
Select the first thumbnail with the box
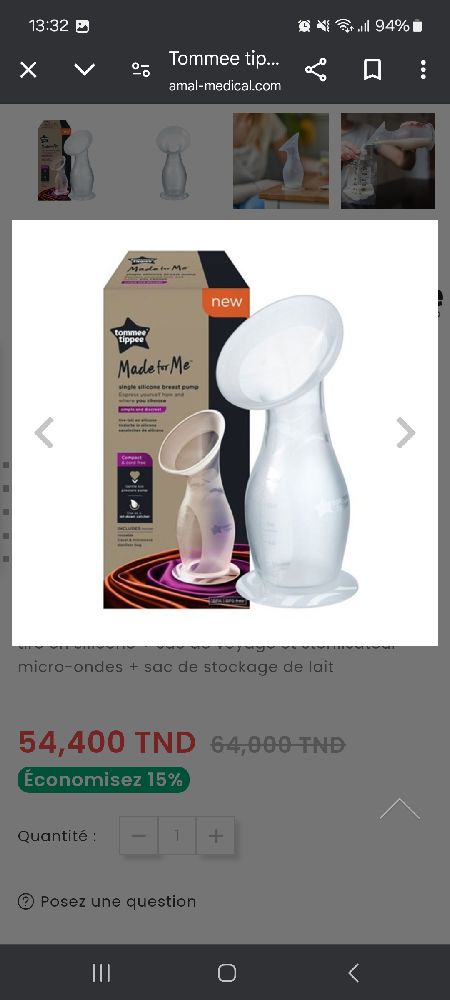click(66, 161)
